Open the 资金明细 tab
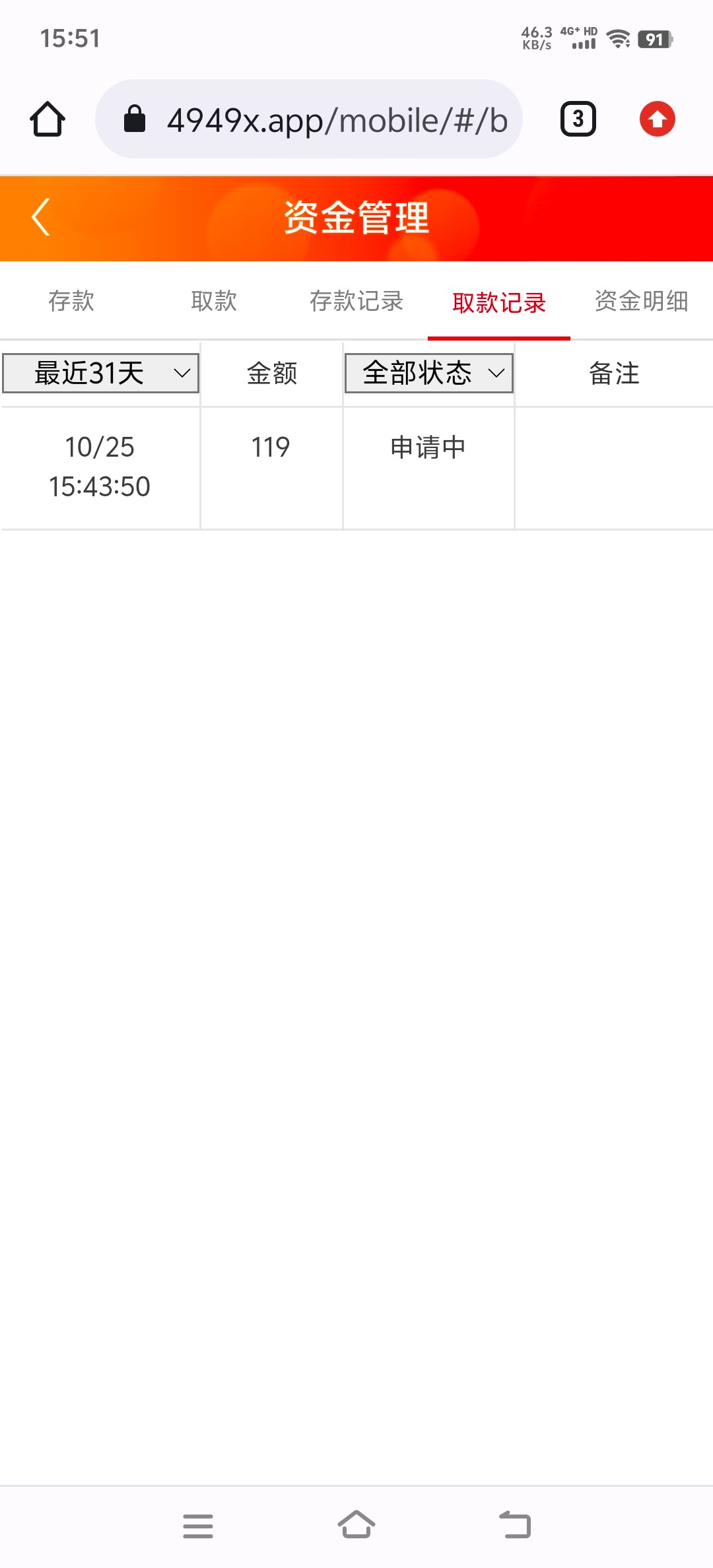The image size is (713, 1568). 642,301
